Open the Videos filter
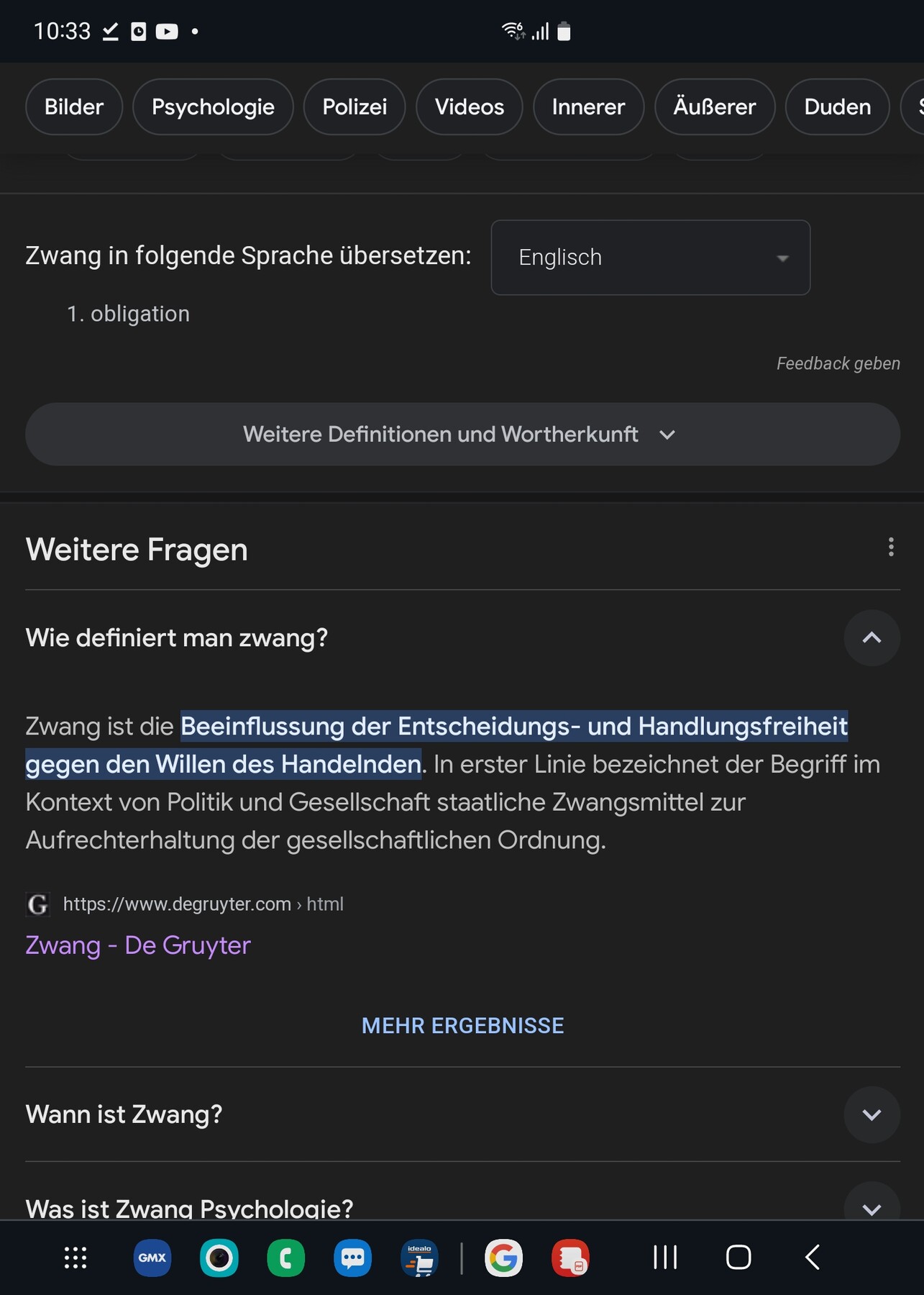 [x=469, y=106]
